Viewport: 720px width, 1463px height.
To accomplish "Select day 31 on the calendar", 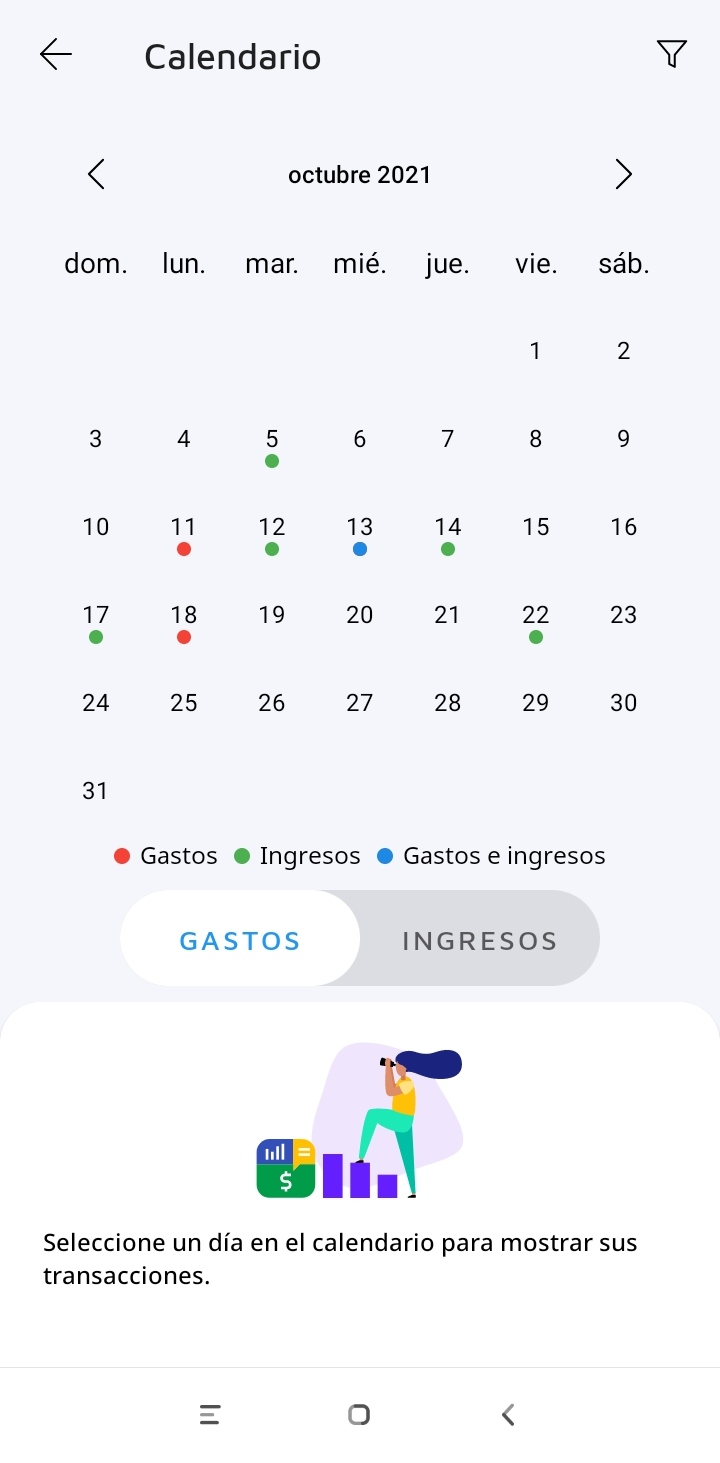I will (x=96, y=791).
